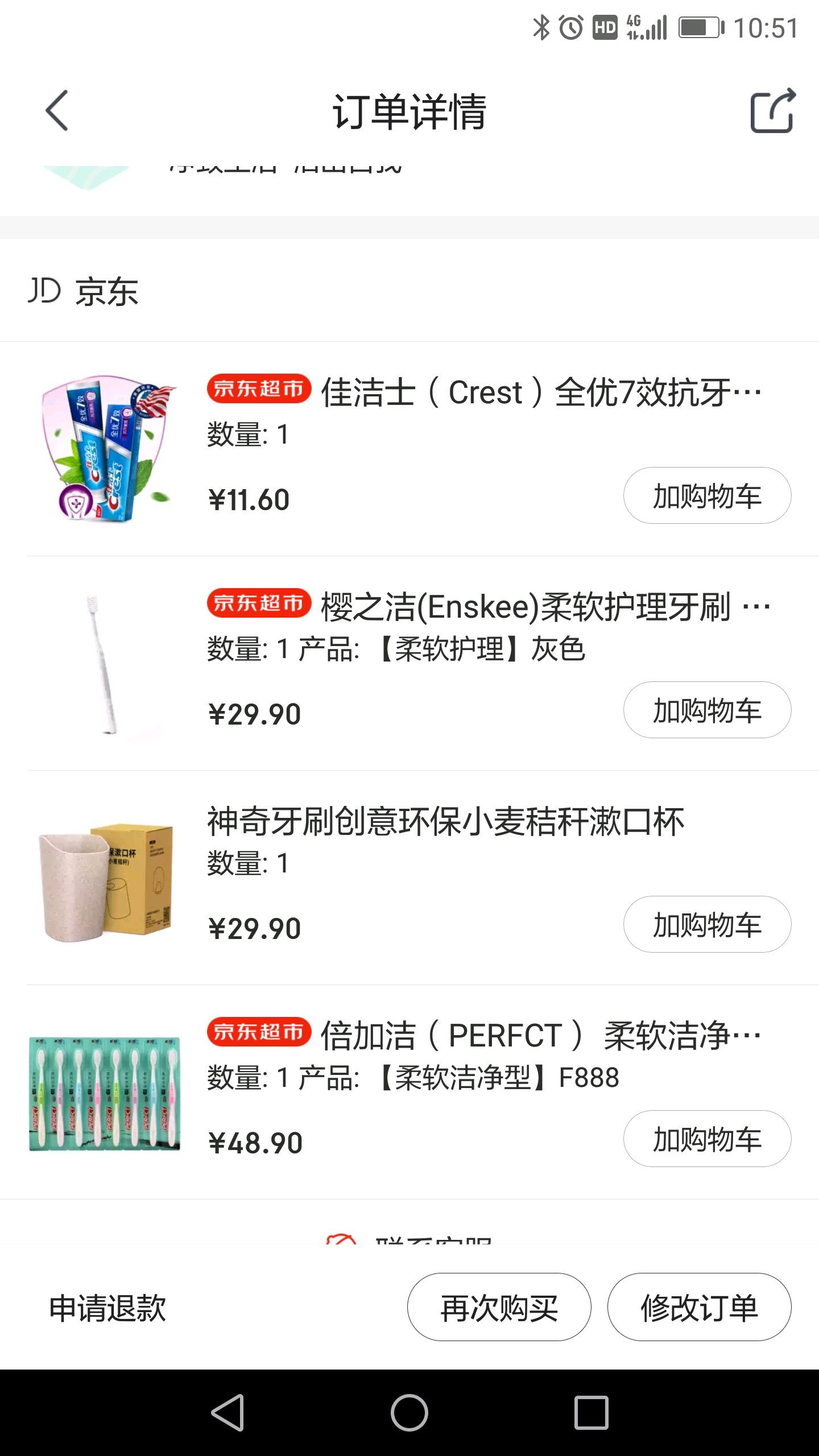Add the wheat straw cup to cart
819x1456 pixels.
coord(707,924)
